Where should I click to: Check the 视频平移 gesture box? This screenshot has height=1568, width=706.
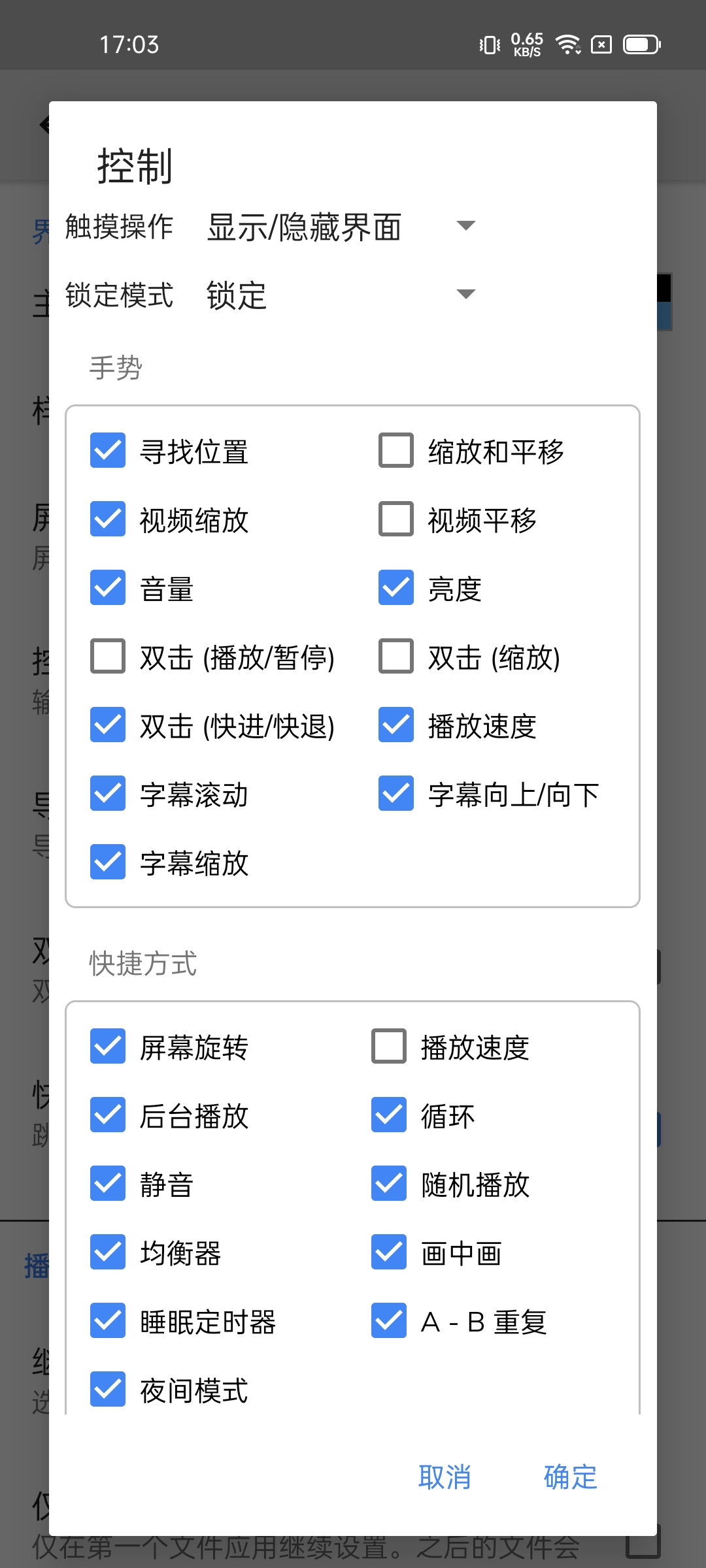396,519
